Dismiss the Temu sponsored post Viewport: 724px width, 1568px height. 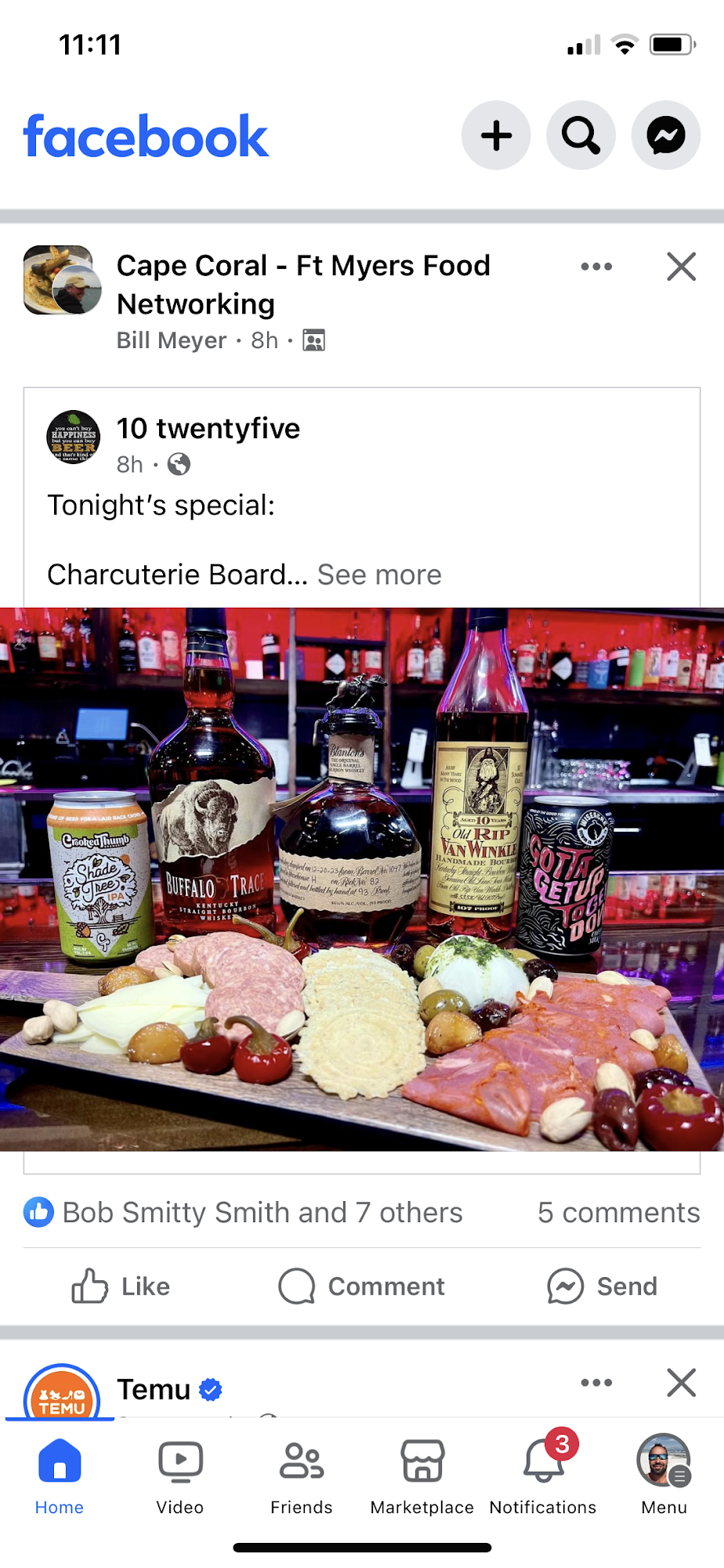(x=681, y=1382)
